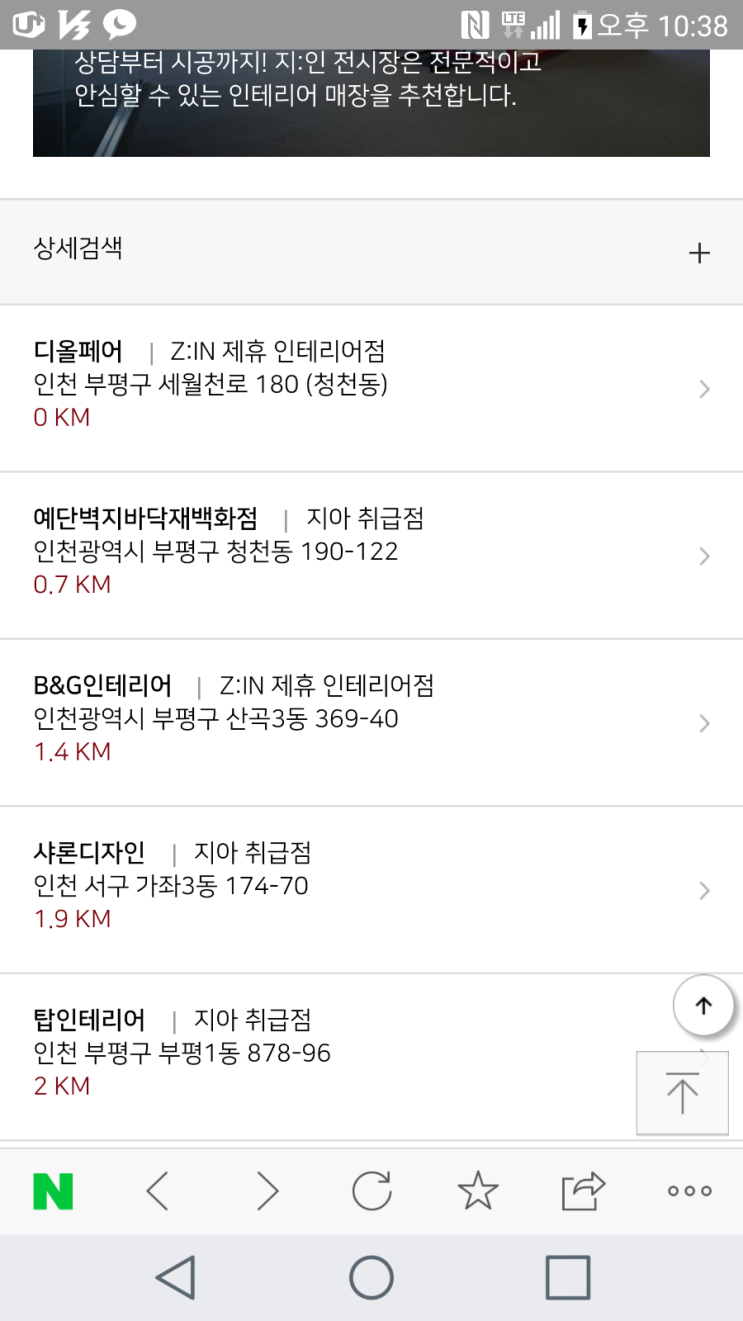The image size is (743, 1321).
Task: Go to Naver home via the green N
Action: click(53, 1191)
